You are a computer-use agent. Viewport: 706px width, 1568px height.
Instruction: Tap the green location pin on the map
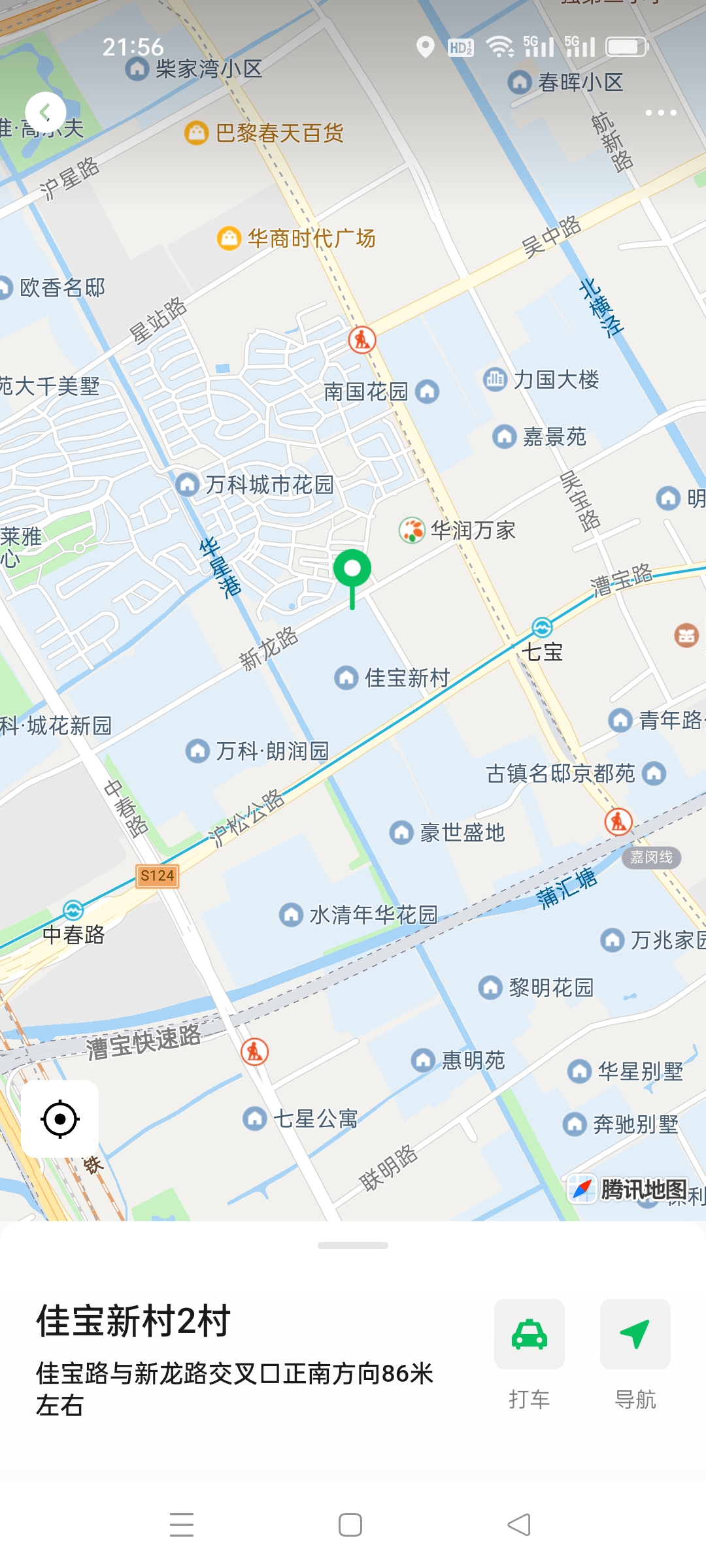[352, 569]
